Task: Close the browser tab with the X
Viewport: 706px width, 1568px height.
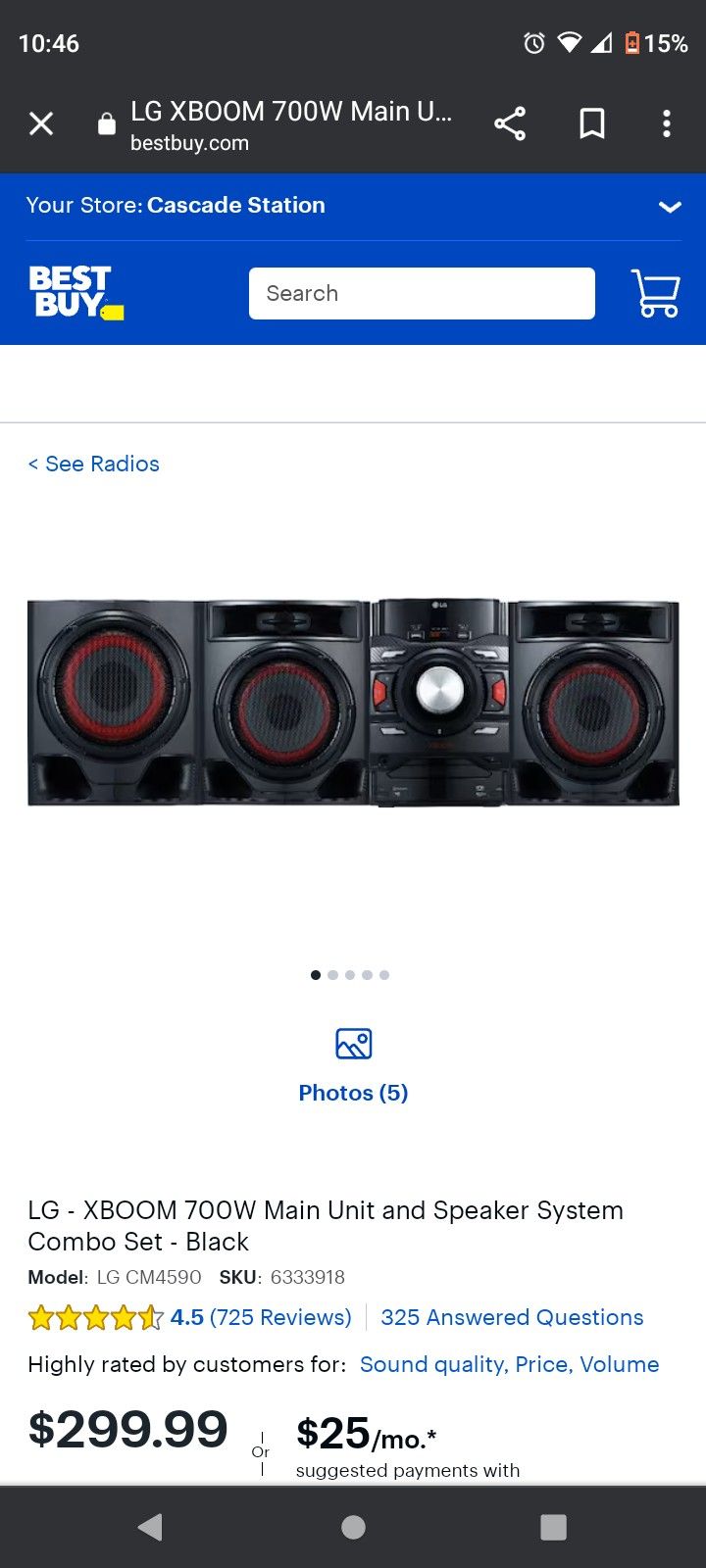Action: pyautogui.click(x=41, y=123)
